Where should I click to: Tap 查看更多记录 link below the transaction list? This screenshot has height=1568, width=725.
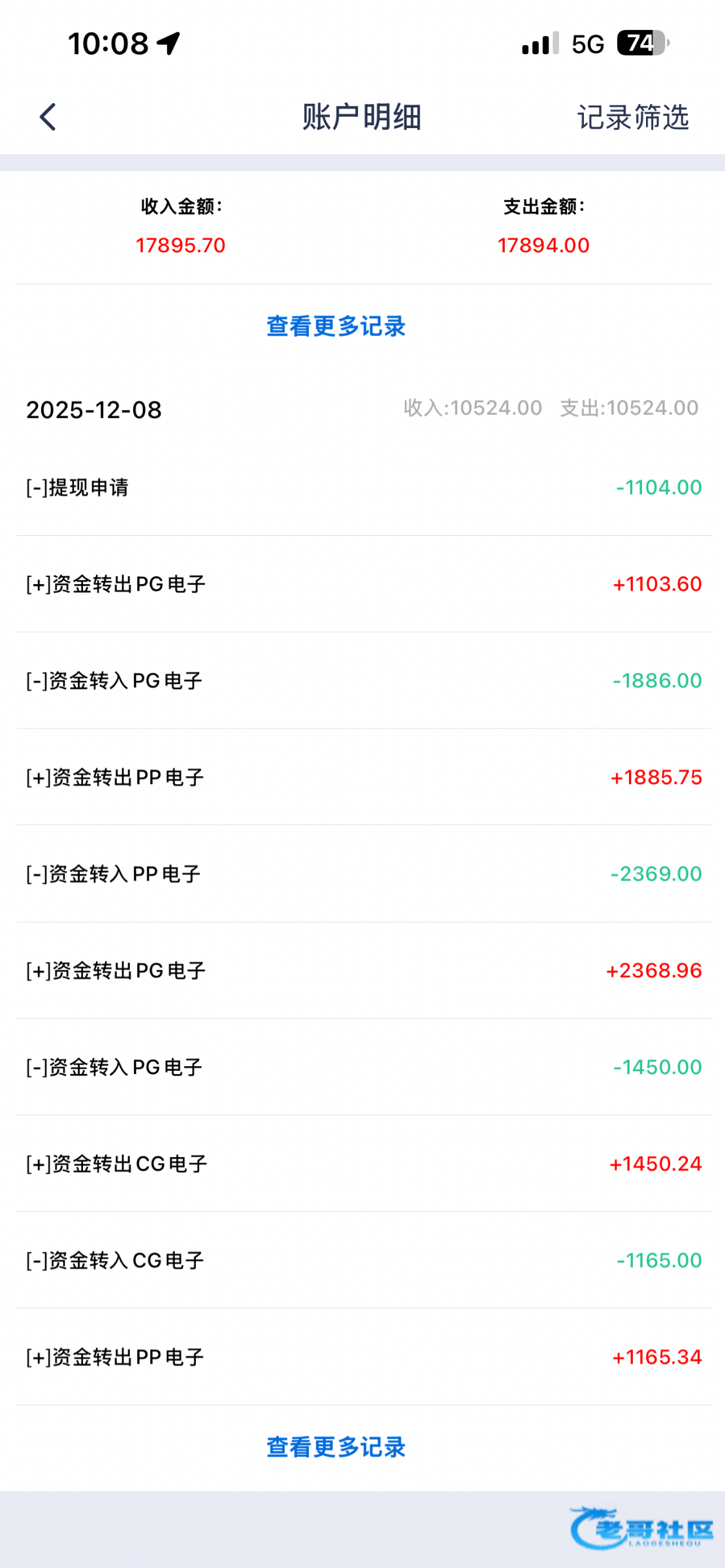336,1447
